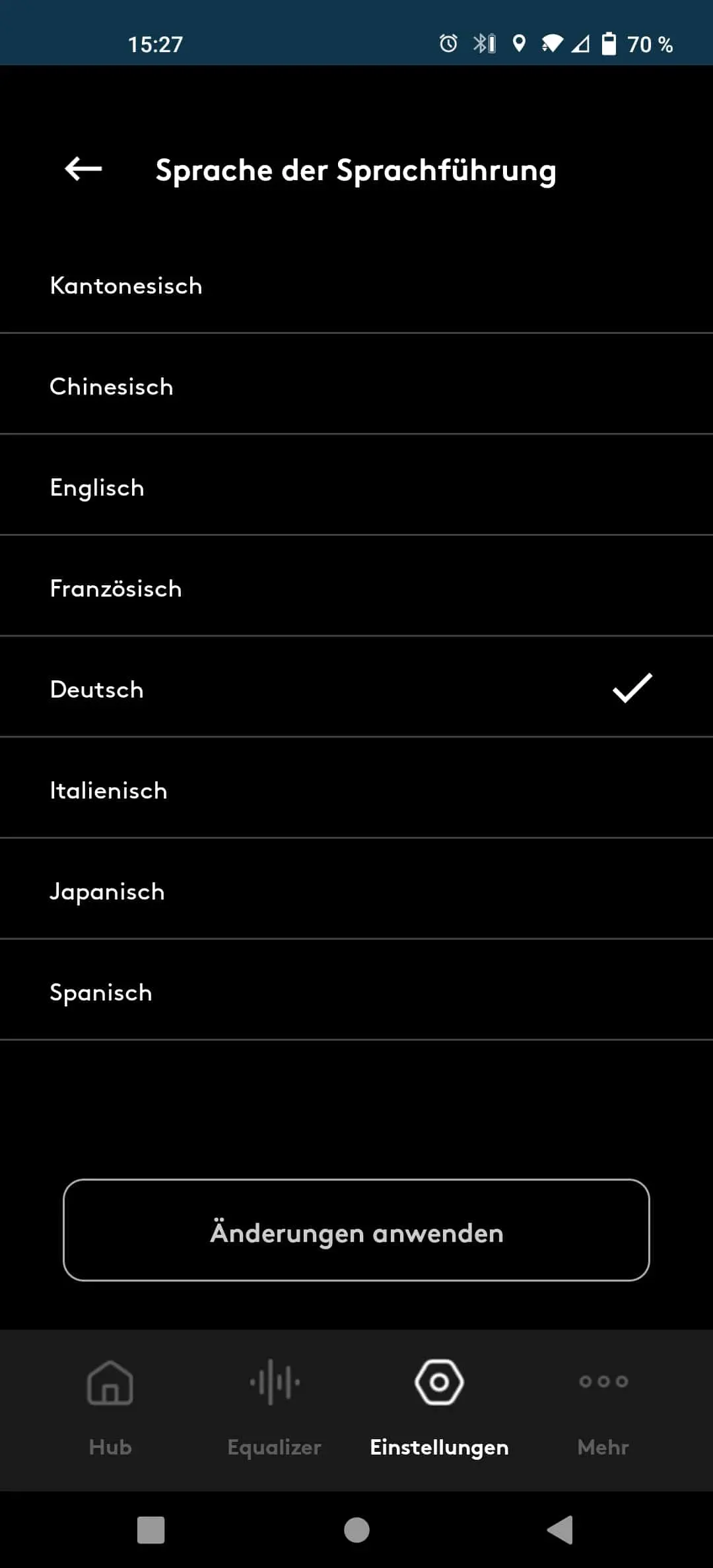The image size is (713, 1568).
Task: Switch to the Hub tab
Action: coord(110,1408)
